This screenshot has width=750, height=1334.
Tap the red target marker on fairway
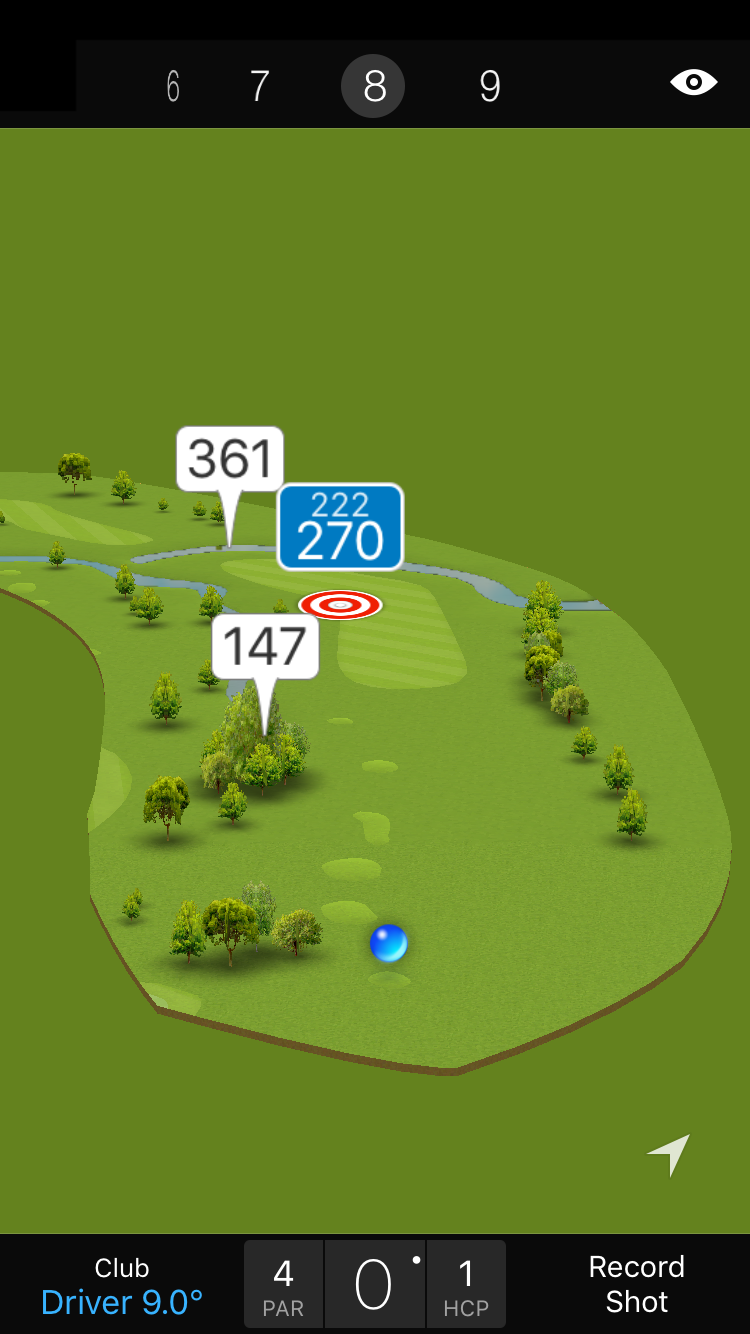(340, 604)
